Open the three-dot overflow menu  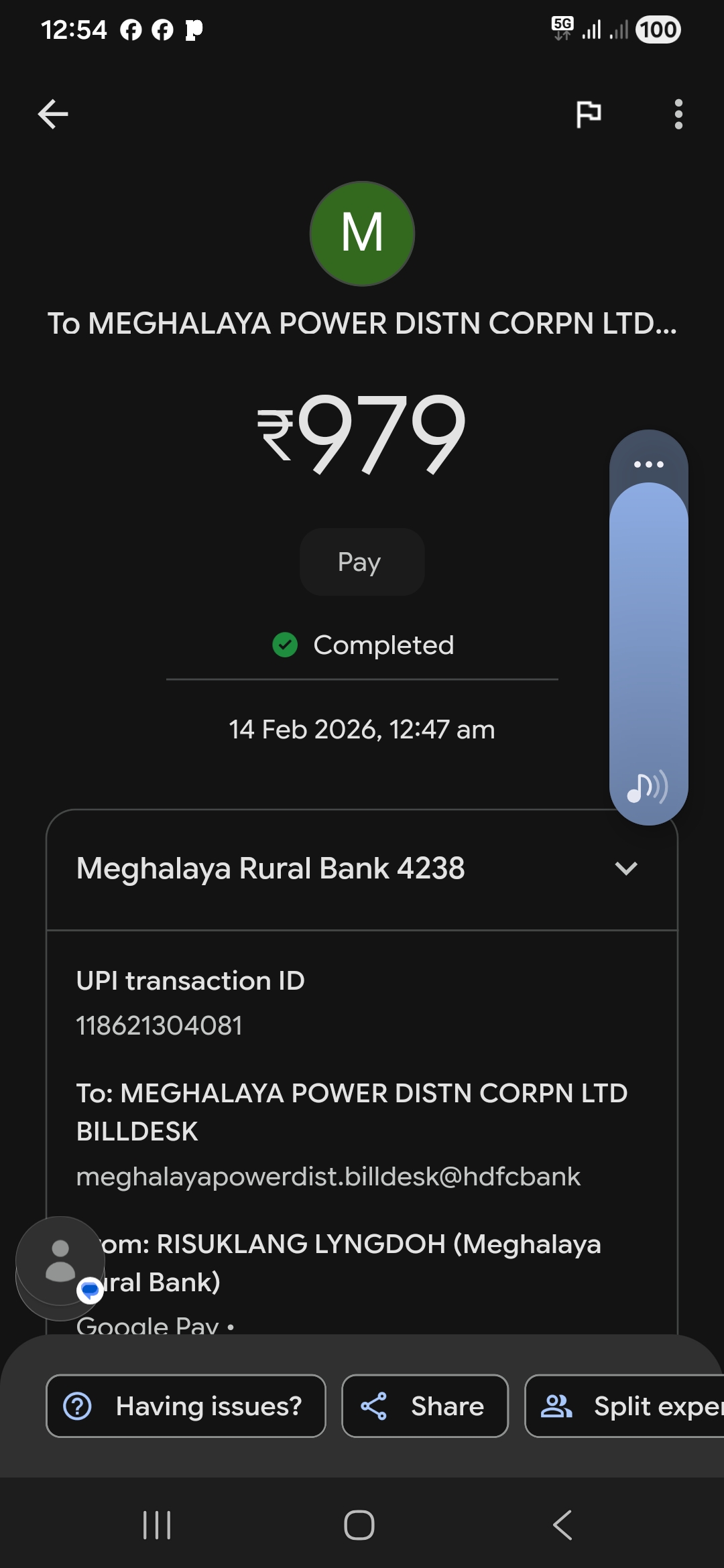pos(678,114)
